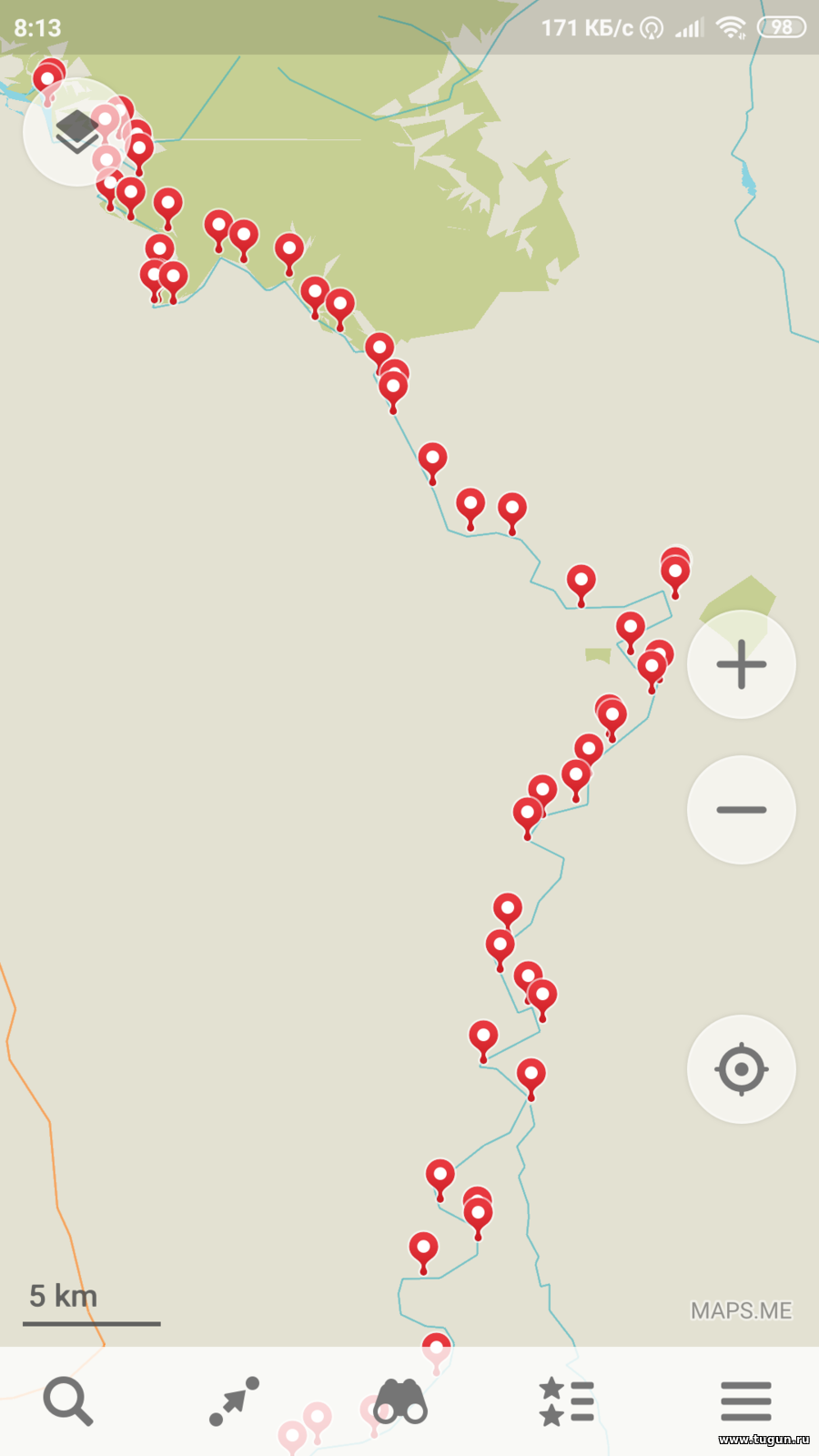Open search with the magnifier icon
The width and height of the screenshot is (819, 1456).
pos(68,1401)
